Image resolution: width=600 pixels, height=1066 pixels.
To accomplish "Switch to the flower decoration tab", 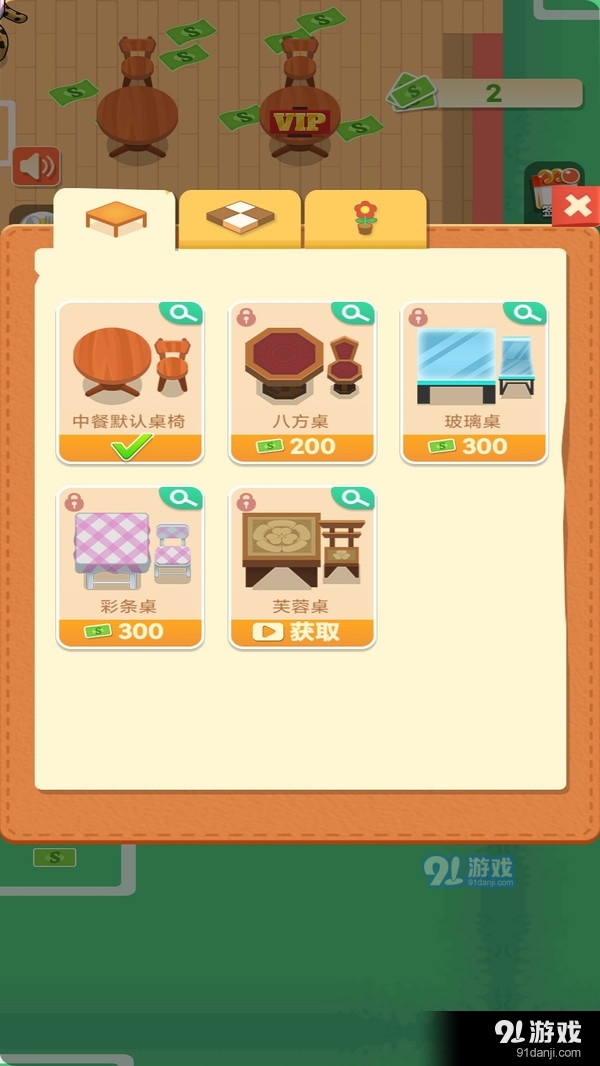I will [x=366, y=218].
